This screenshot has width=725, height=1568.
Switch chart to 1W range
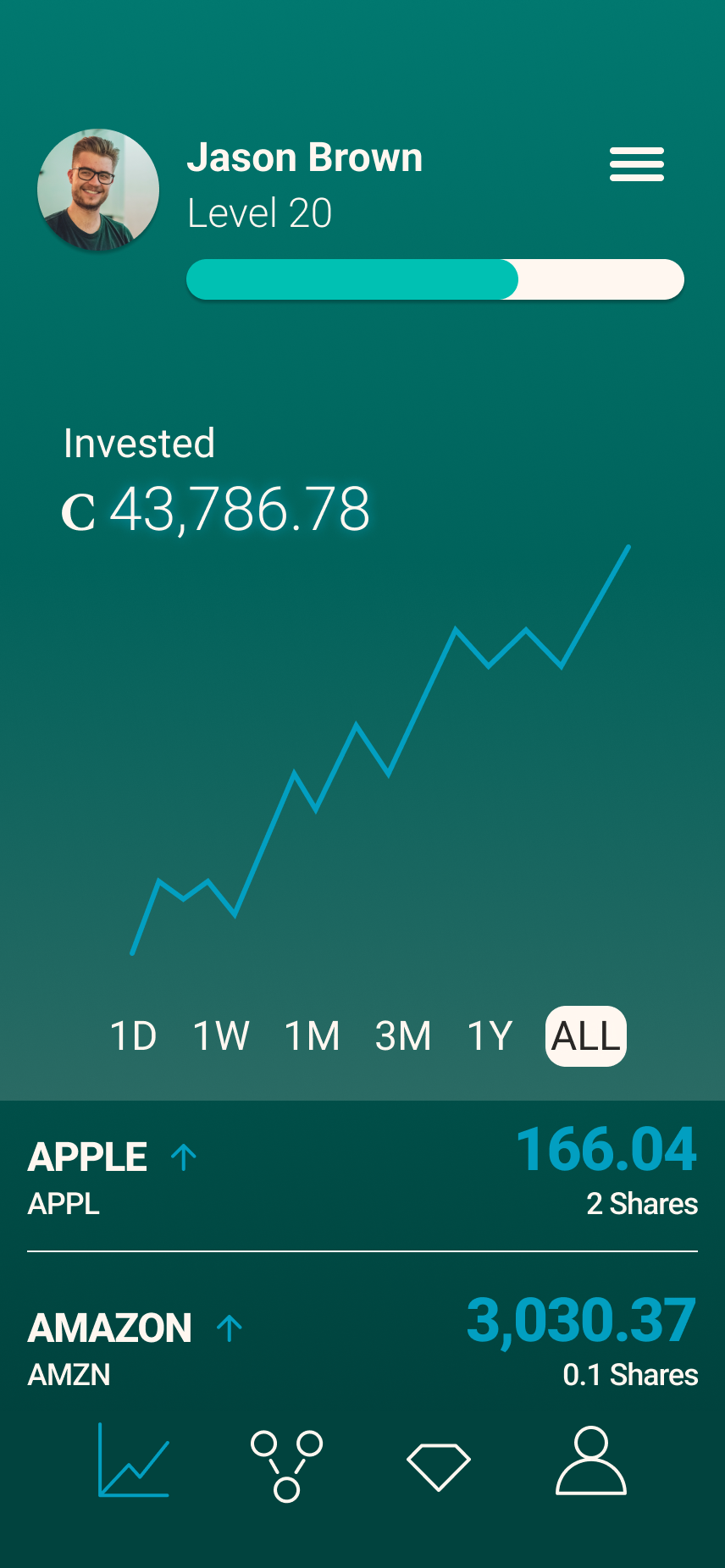(x=221, y=1036)
